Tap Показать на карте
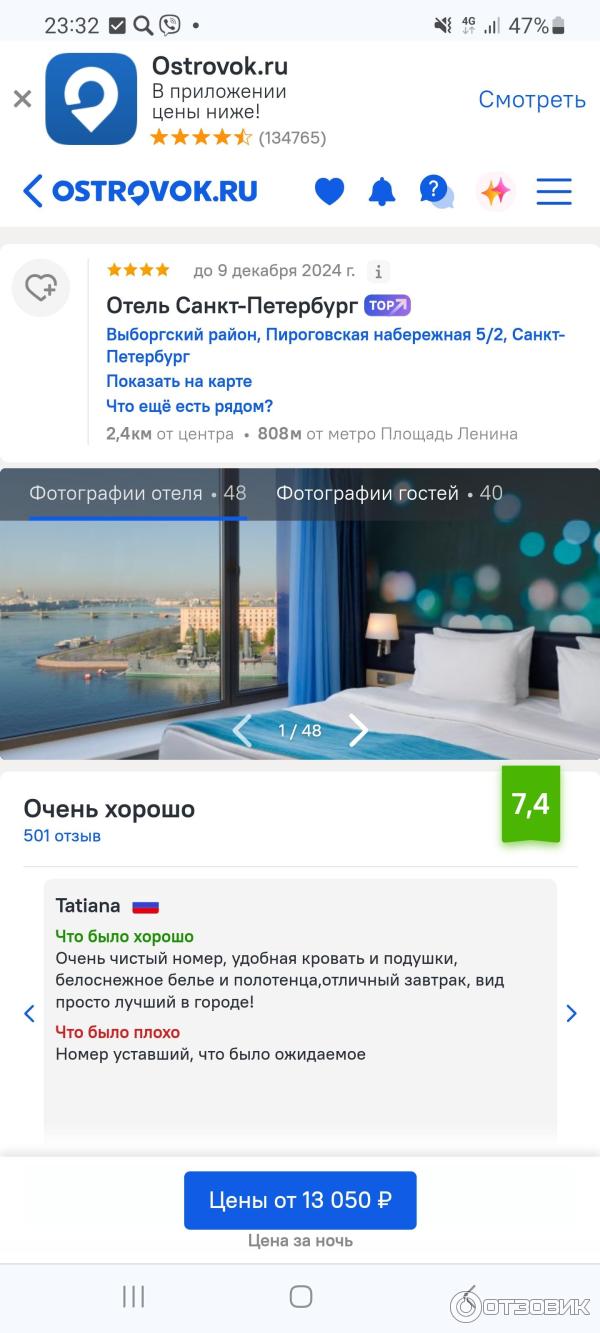600x1333 pixels. pyautogui.click(x=179, y=381)
